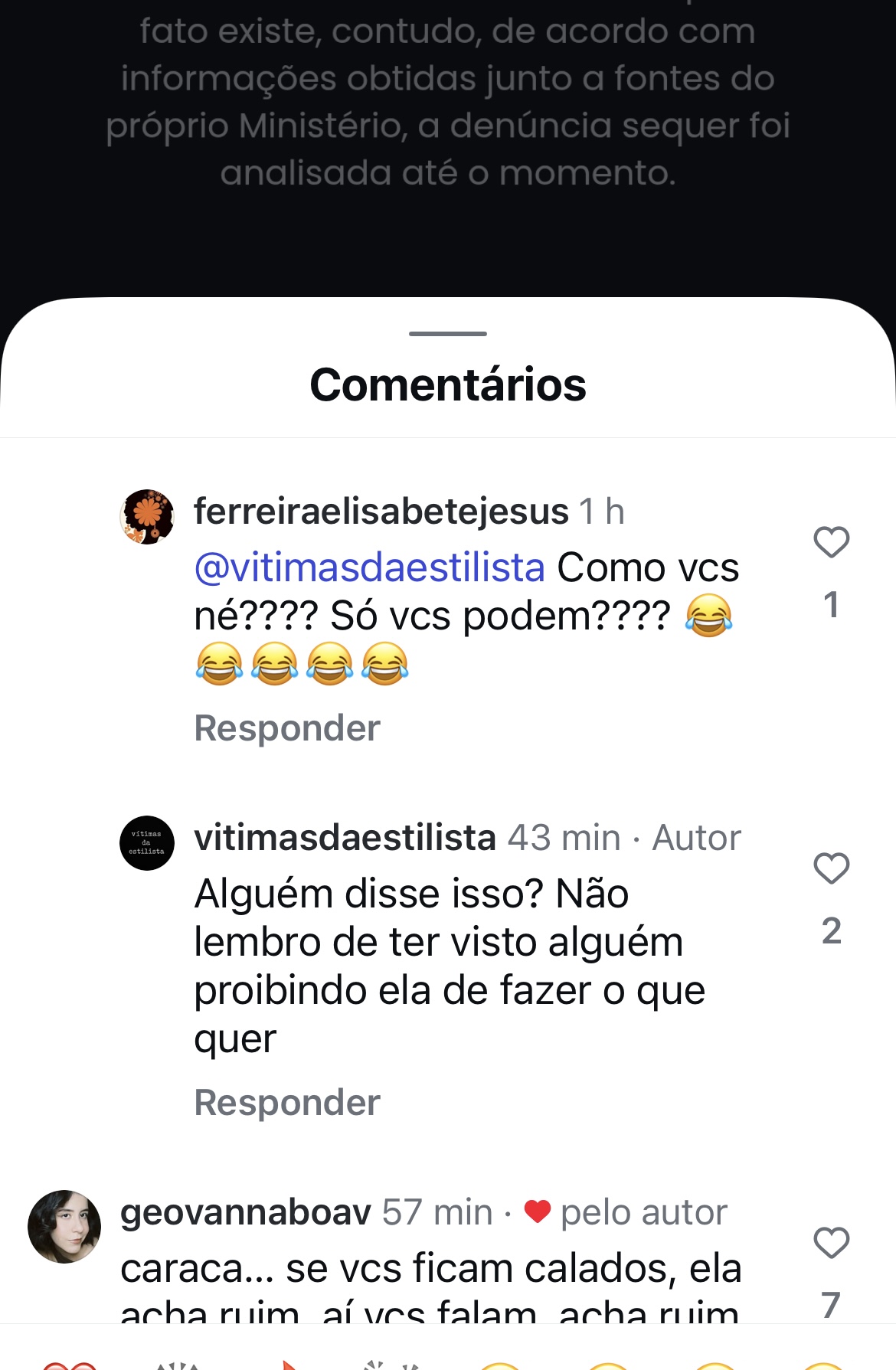Open geovannaboav's profile photo
896x1370 pixels.
pyautogui.click(x=64, y=1226)
